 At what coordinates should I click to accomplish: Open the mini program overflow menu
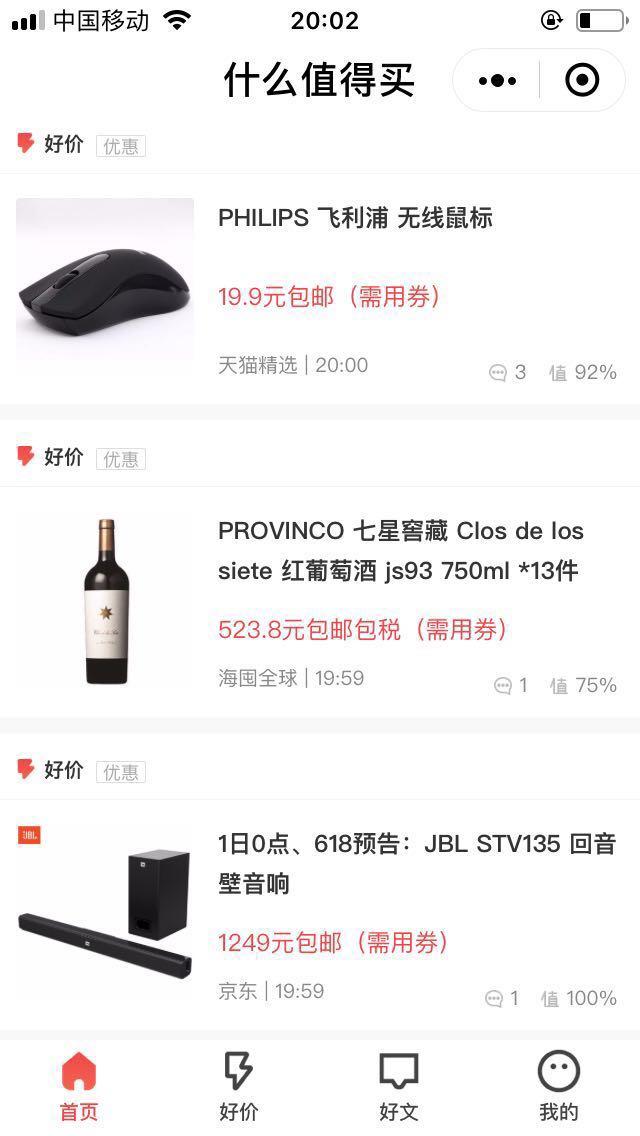[x=497, y=81]
